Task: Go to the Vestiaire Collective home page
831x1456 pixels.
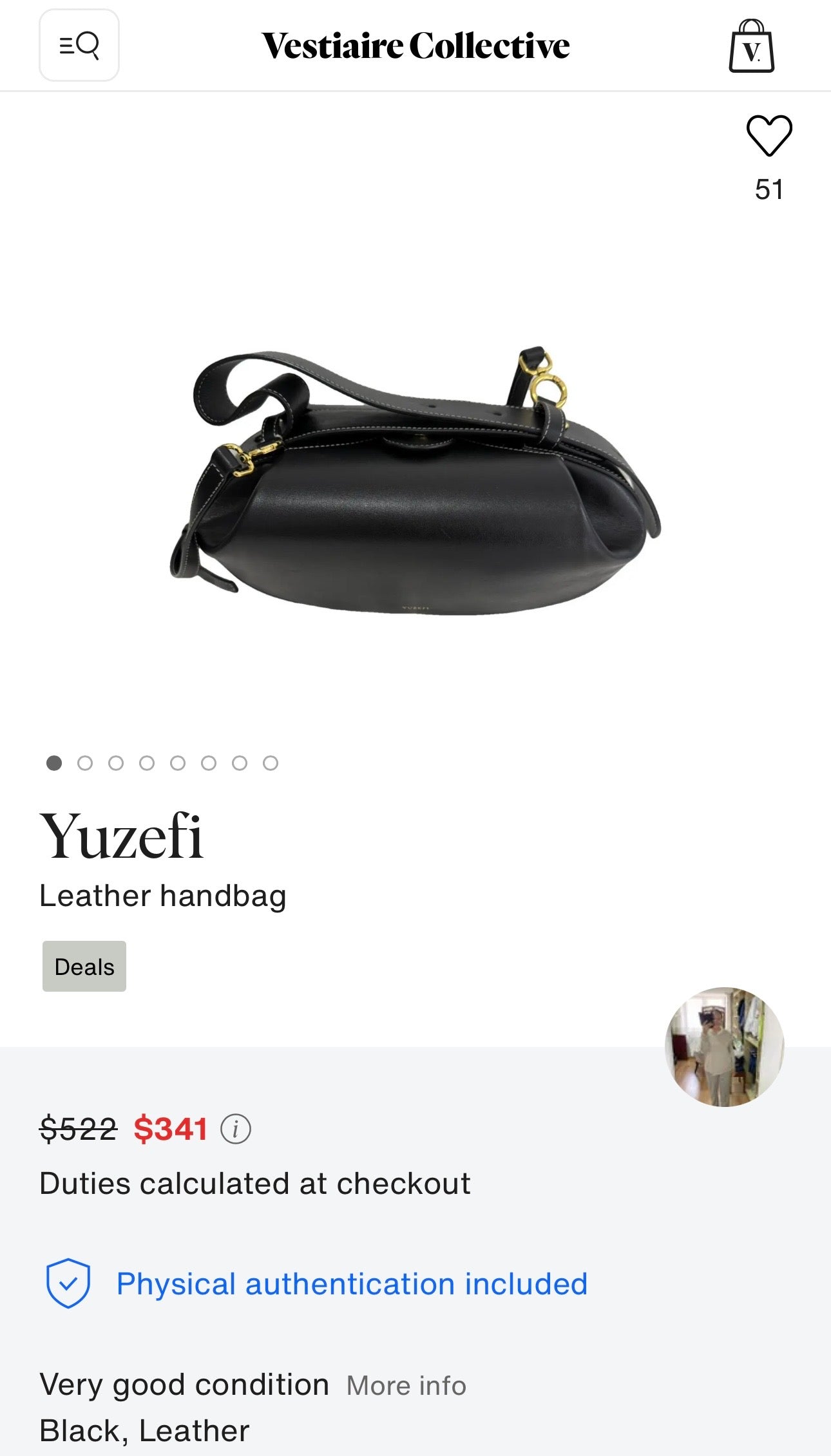Action: [415, 45]
